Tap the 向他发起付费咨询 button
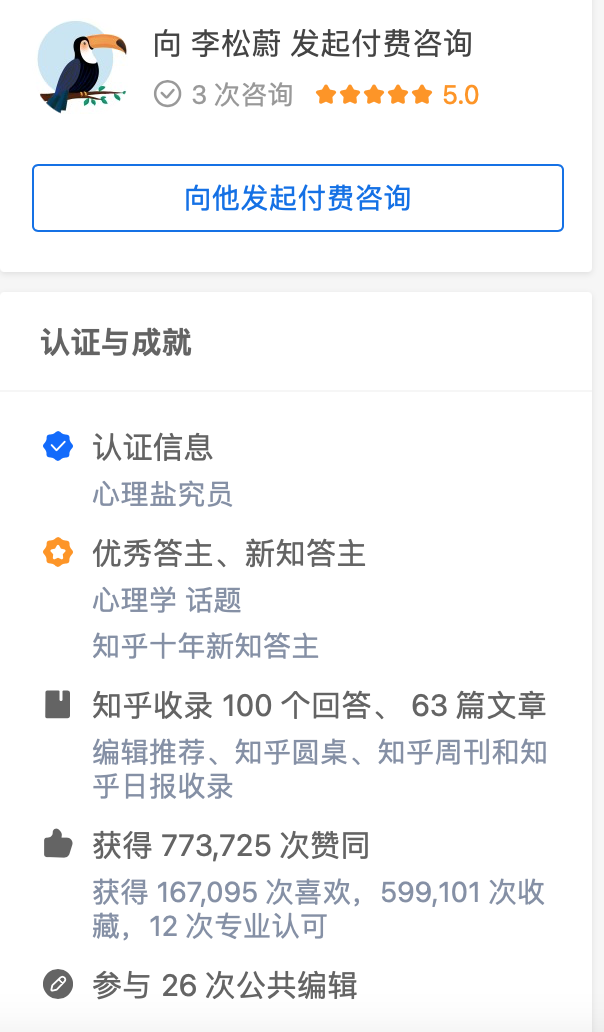This screenshot has height=1032, width=604. point(298,198)
